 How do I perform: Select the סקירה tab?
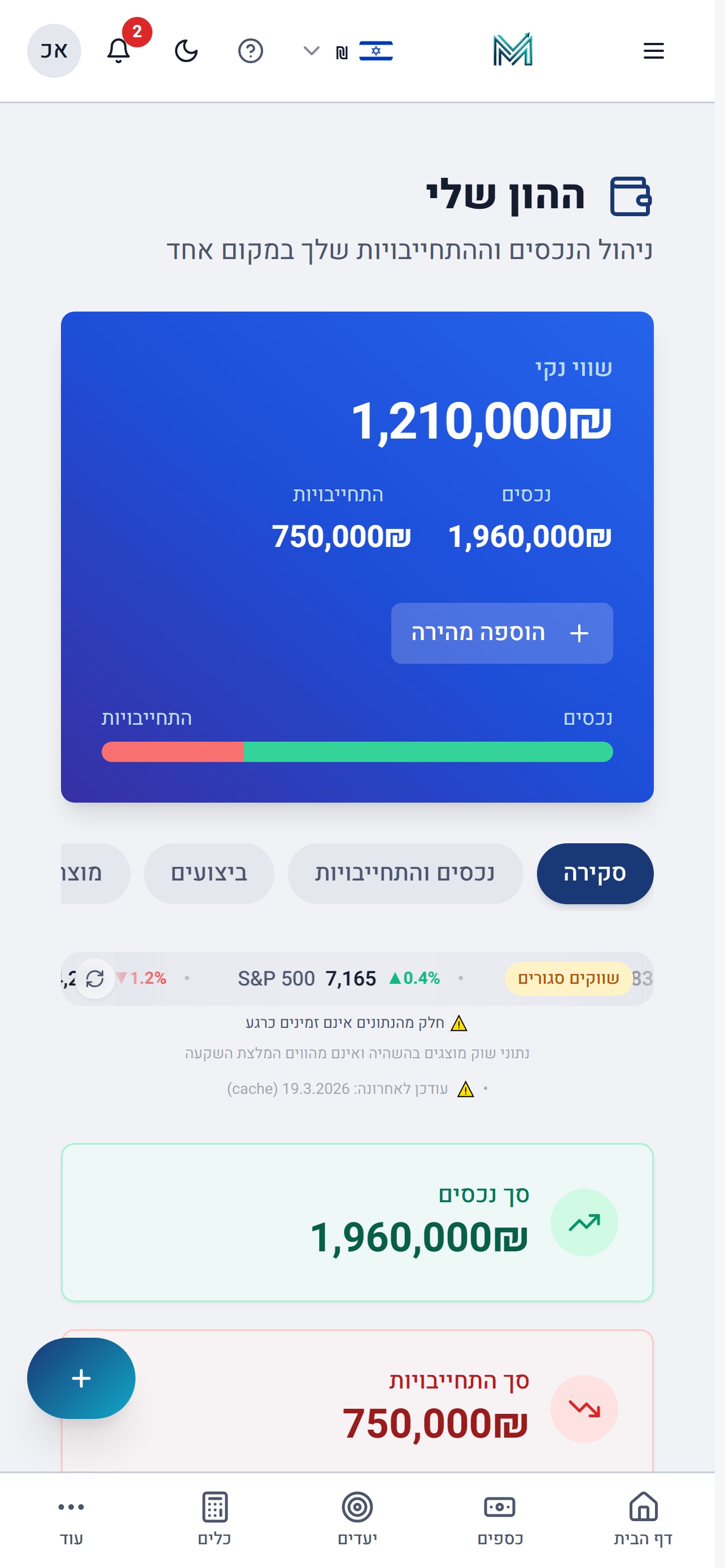tap(595, 873)
